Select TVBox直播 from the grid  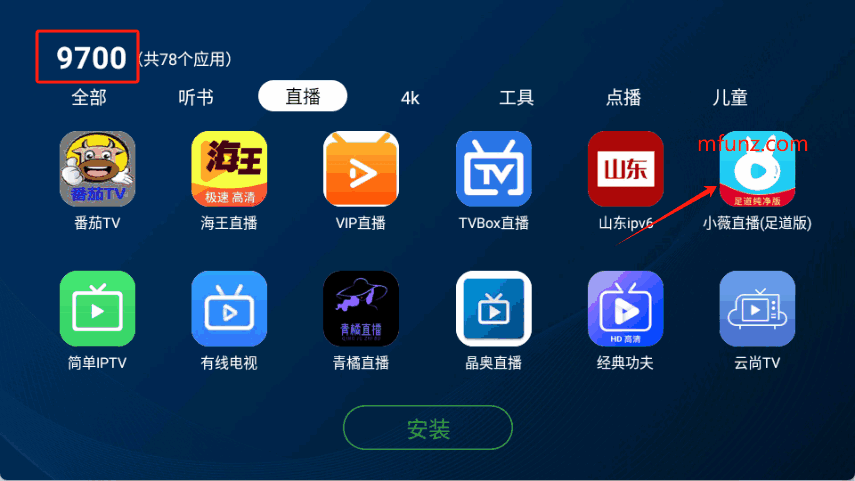point(493,170)
